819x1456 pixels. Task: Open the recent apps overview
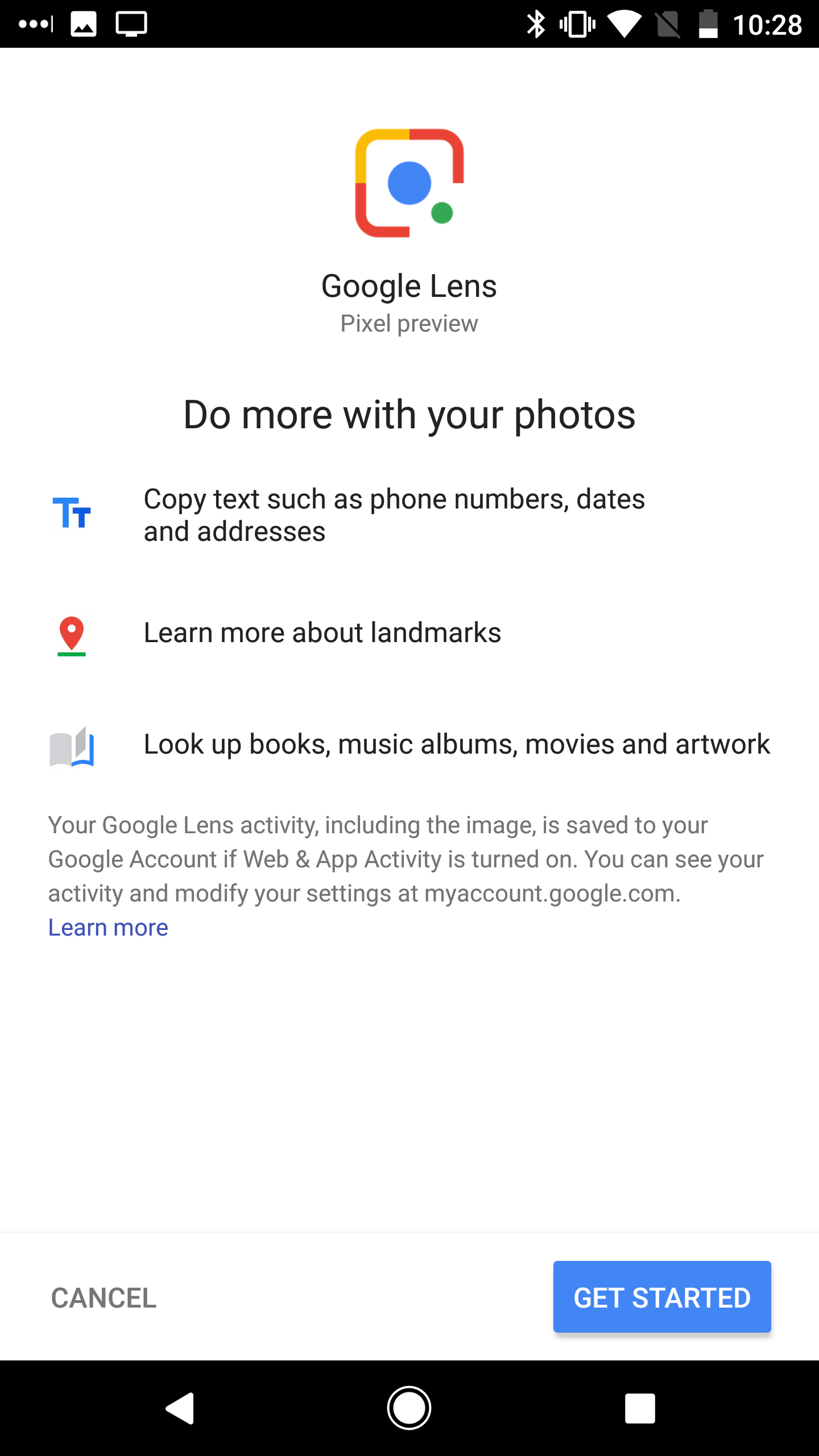[640, 1408]
